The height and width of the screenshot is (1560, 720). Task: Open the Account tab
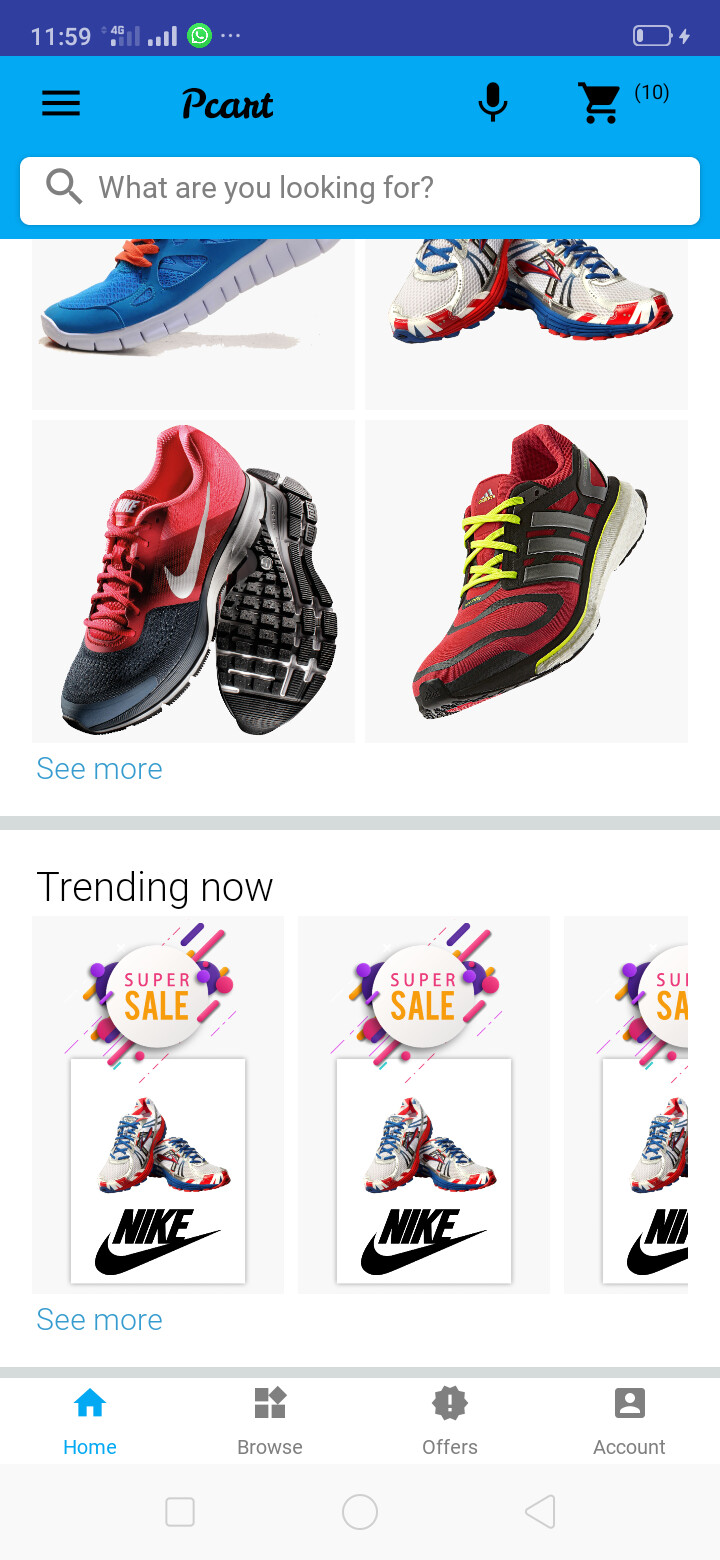click(x=629, y=1421)
